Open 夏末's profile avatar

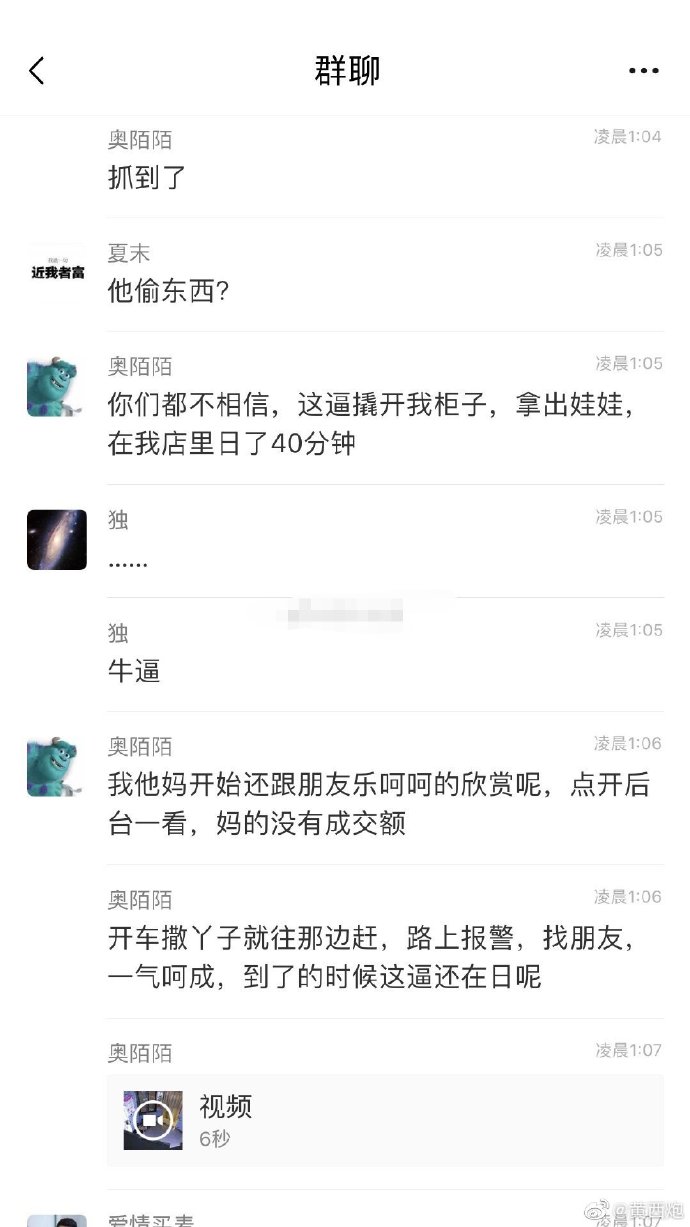(57, 272)
